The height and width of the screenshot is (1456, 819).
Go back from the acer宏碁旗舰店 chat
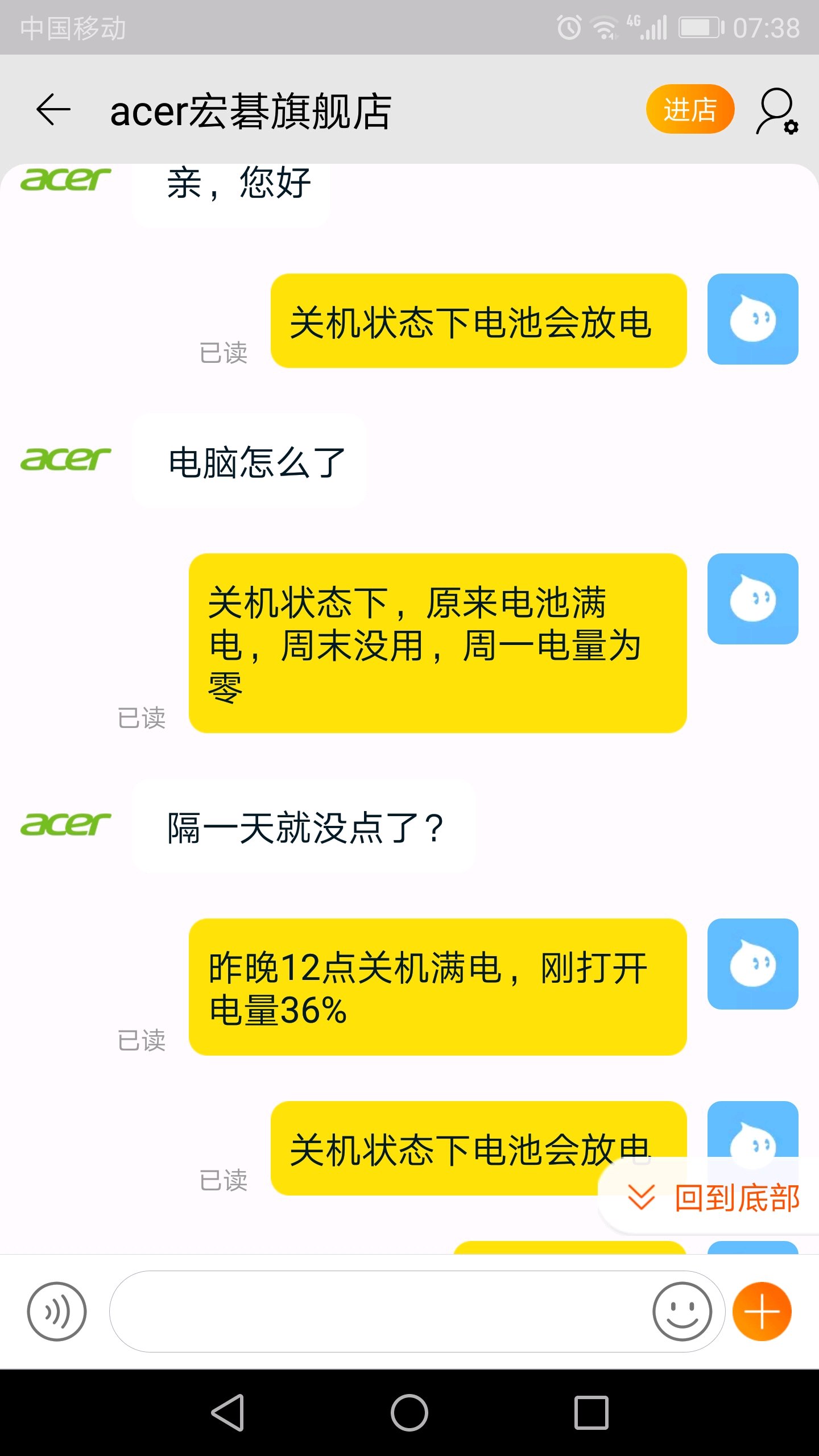[x=53, y=109]
